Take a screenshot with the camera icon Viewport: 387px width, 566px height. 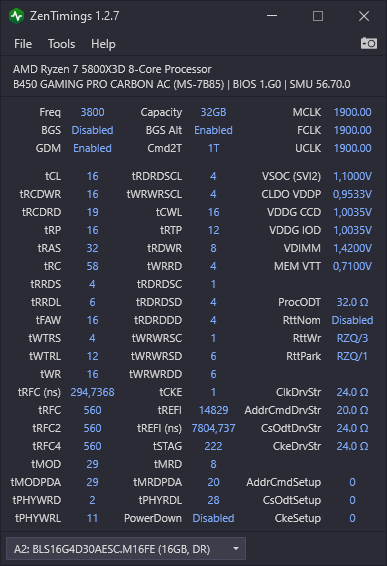pyautogui.click(x=369, y=43)
